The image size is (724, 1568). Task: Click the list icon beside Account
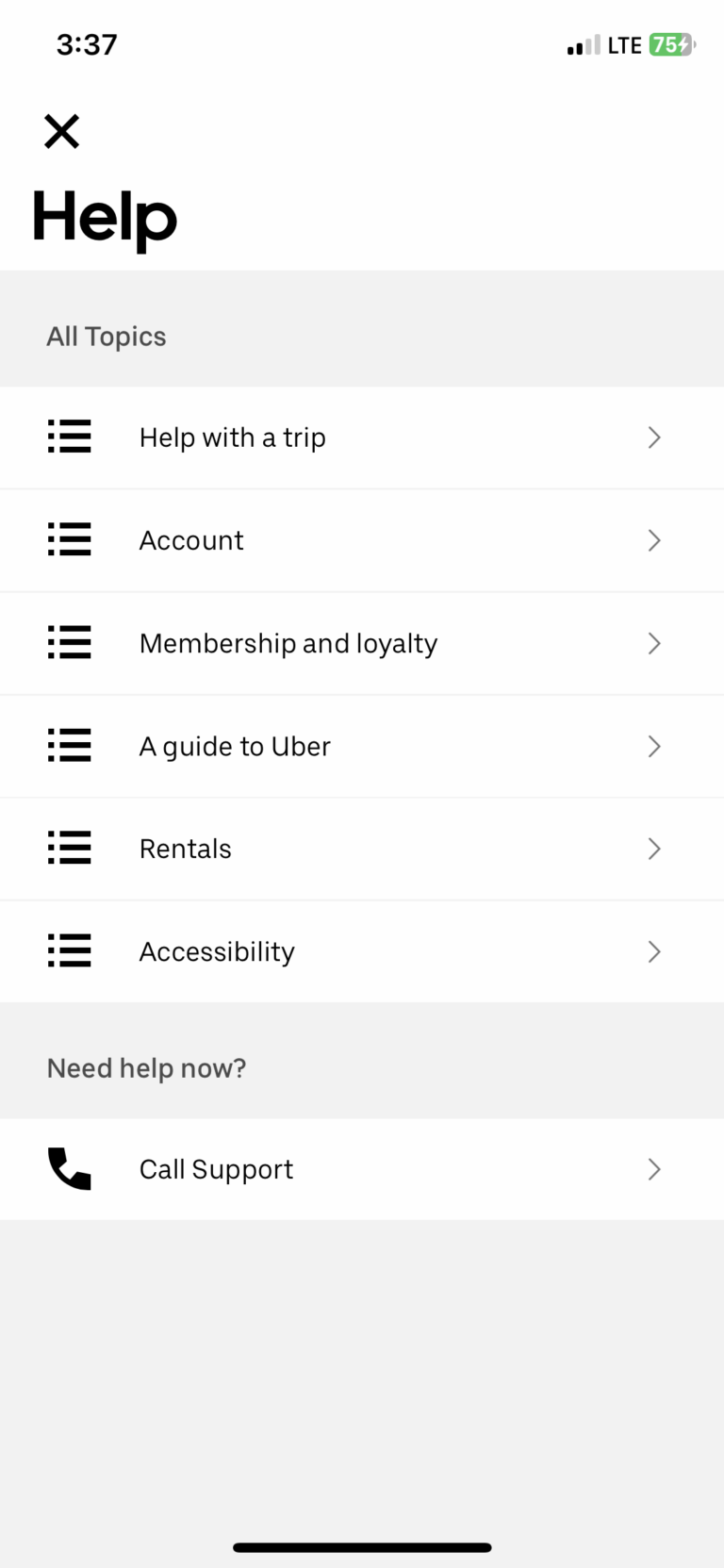[x=69, y=539]
